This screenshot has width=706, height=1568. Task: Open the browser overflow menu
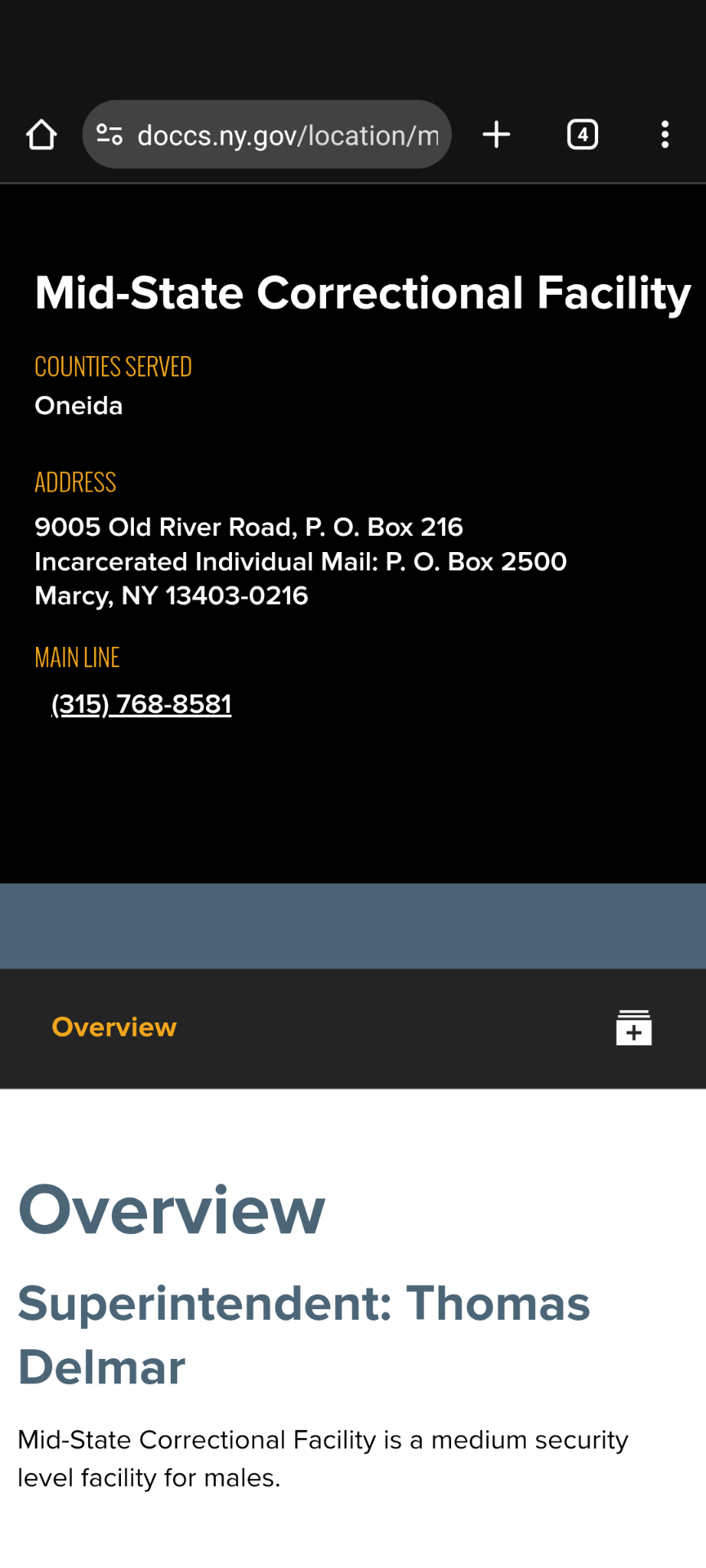[665, 135]
